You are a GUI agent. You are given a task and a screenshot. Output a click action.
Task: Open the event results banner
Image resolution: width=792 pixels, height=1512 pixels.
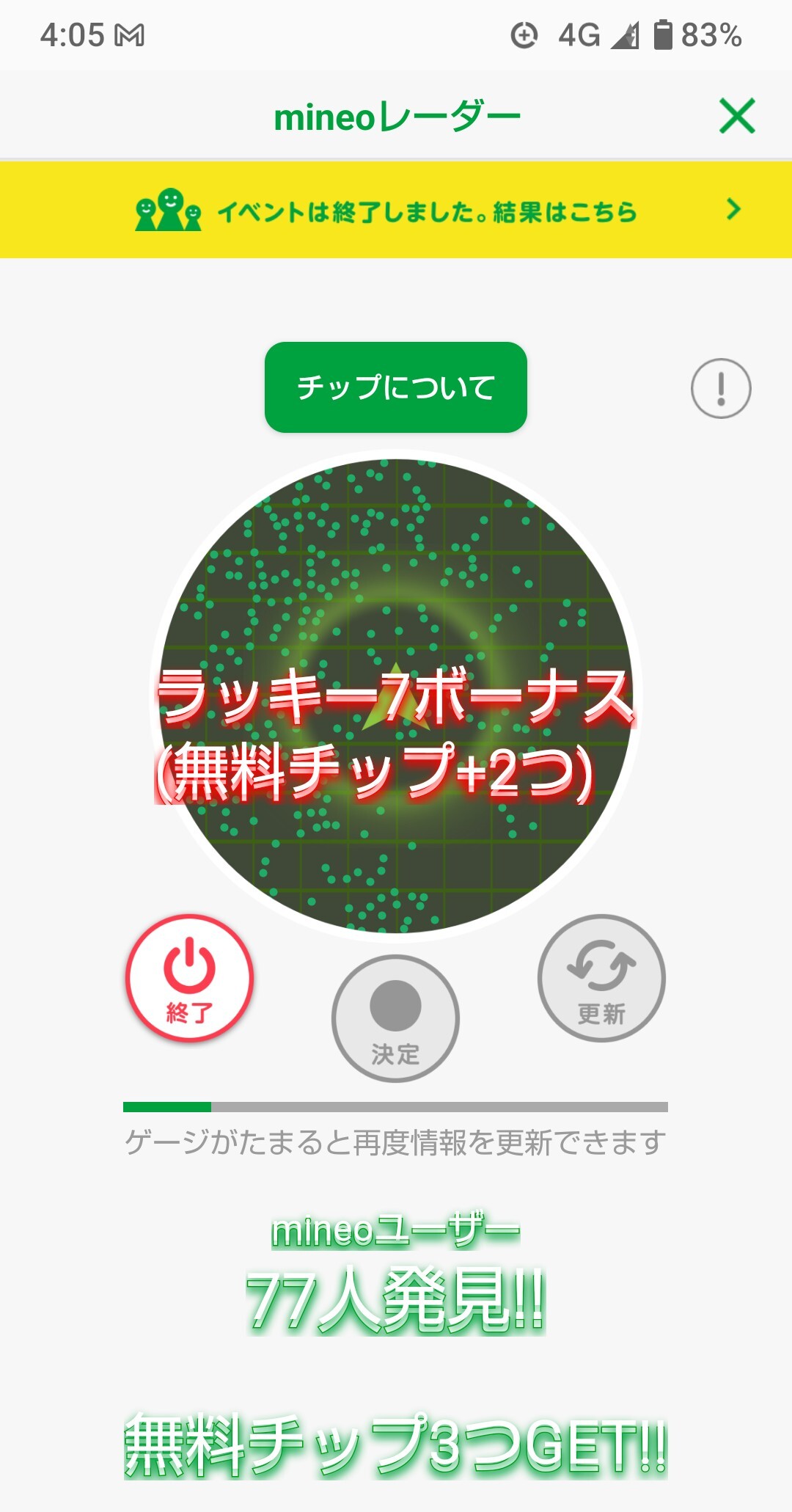[396, 211]
